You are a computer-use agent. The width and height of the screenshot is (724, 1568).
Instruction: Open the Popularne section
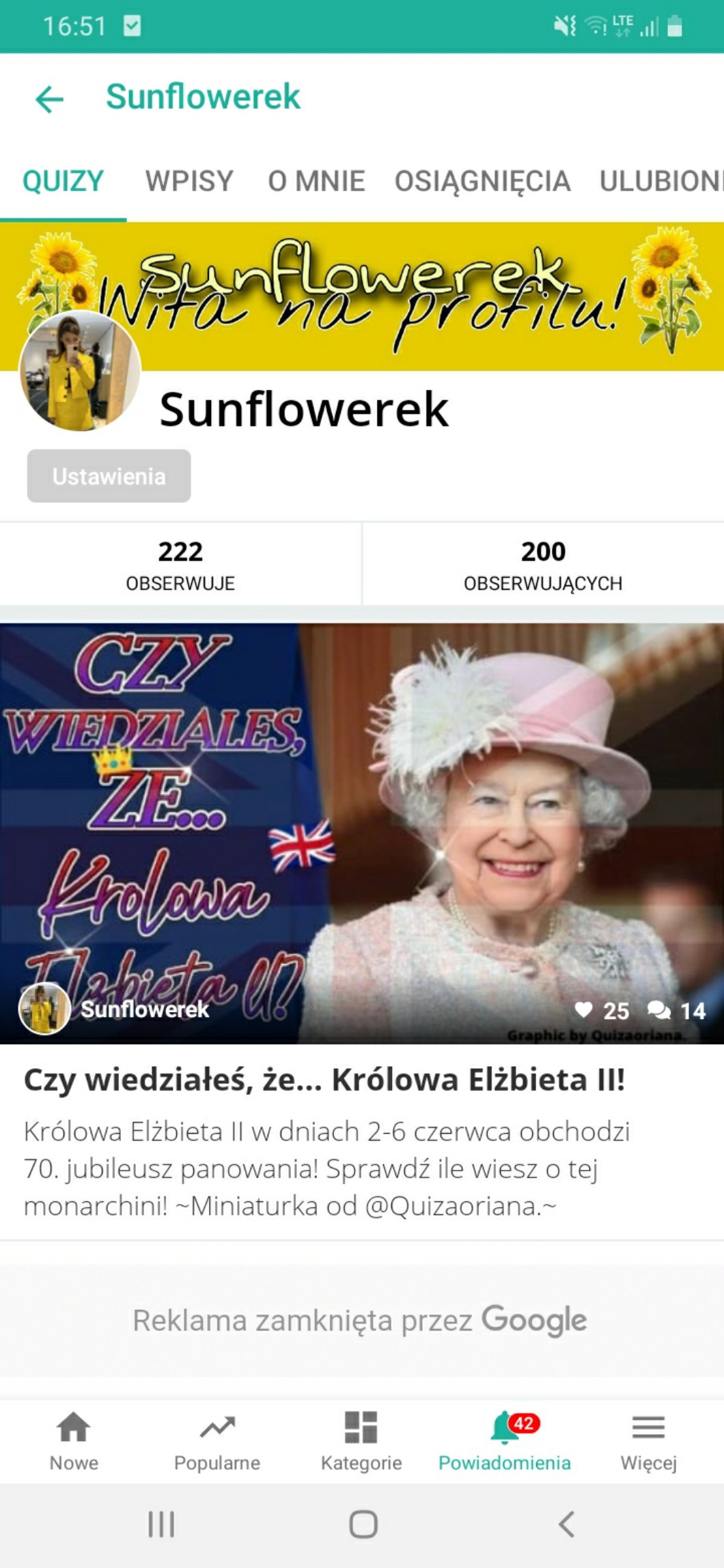217,1441
